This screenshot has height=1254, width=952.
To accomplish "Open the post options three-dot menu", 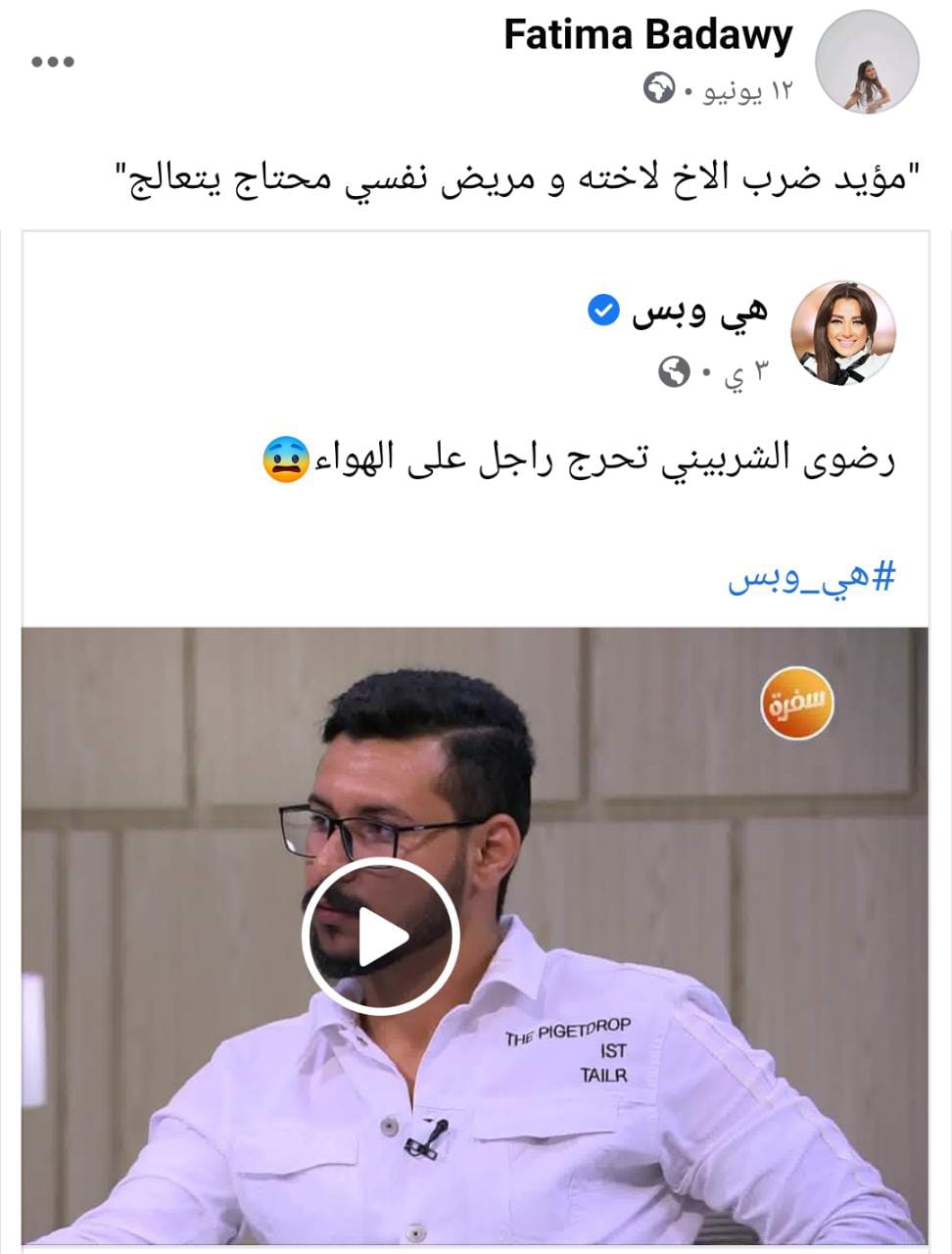I will [53, 63].
